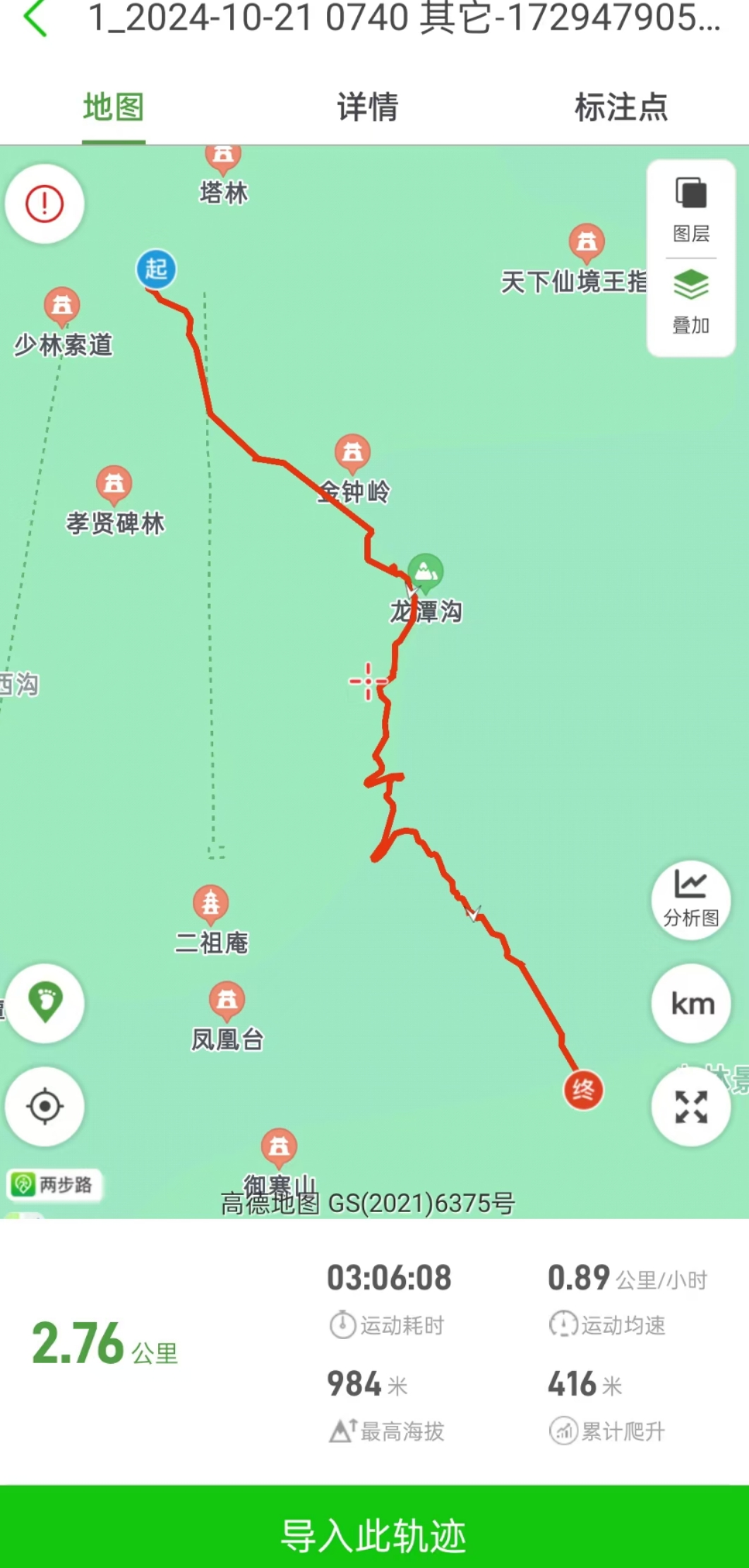
Task: Tap the red exclamation report button
Action: pyautogui.click(x=44, y=204)
